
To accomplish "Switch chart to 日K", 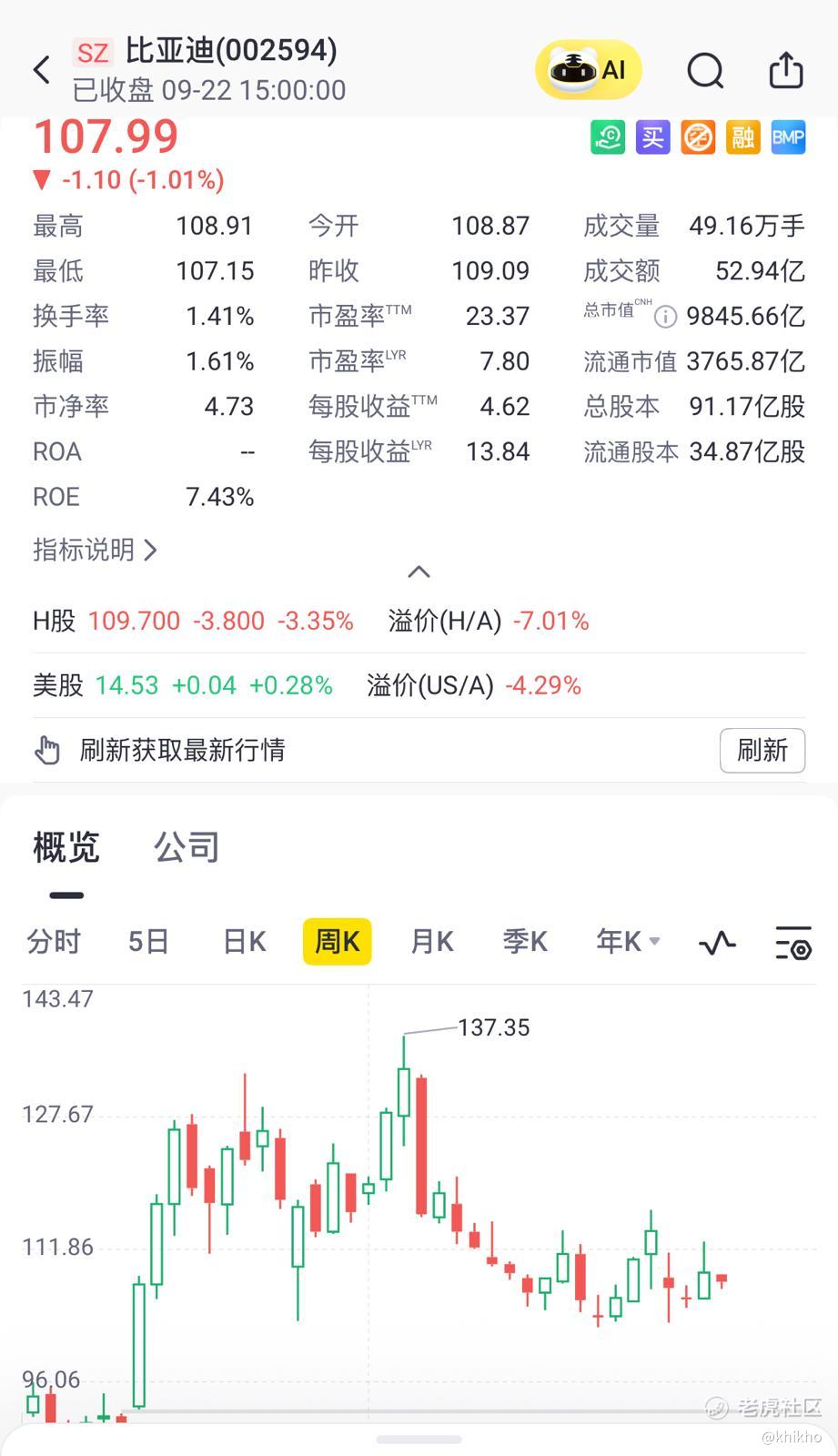I will point(244,941).
